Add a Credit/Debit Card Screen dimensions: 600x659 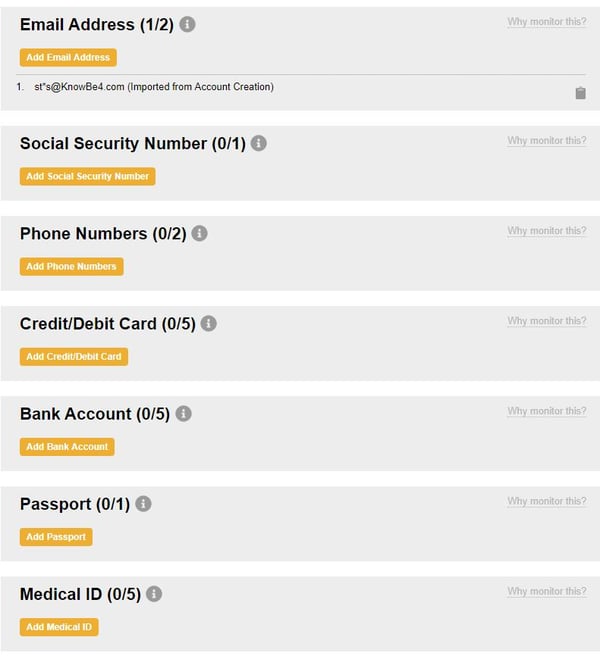74,356
